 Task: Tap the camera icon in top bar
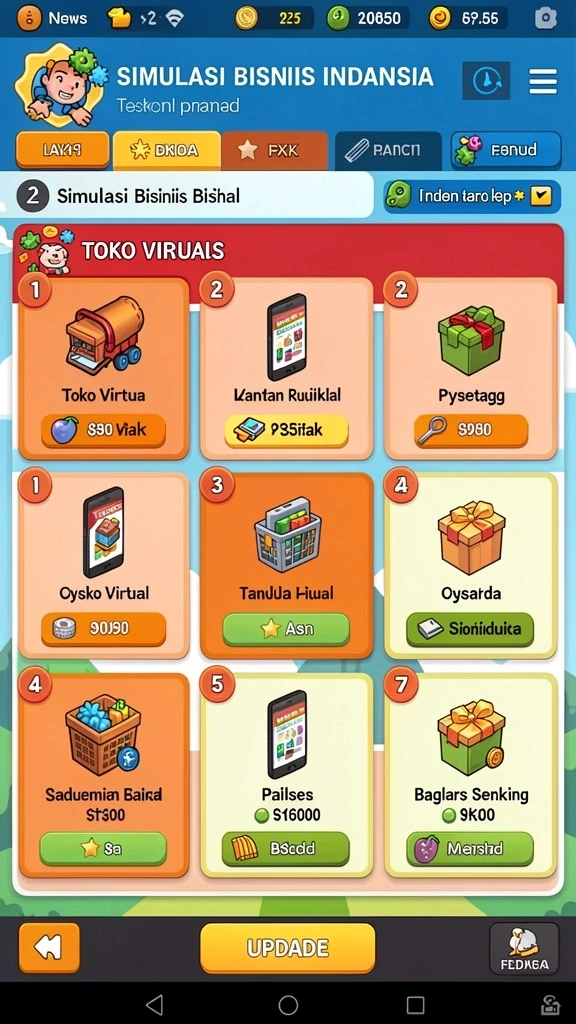tap(546, 18)
